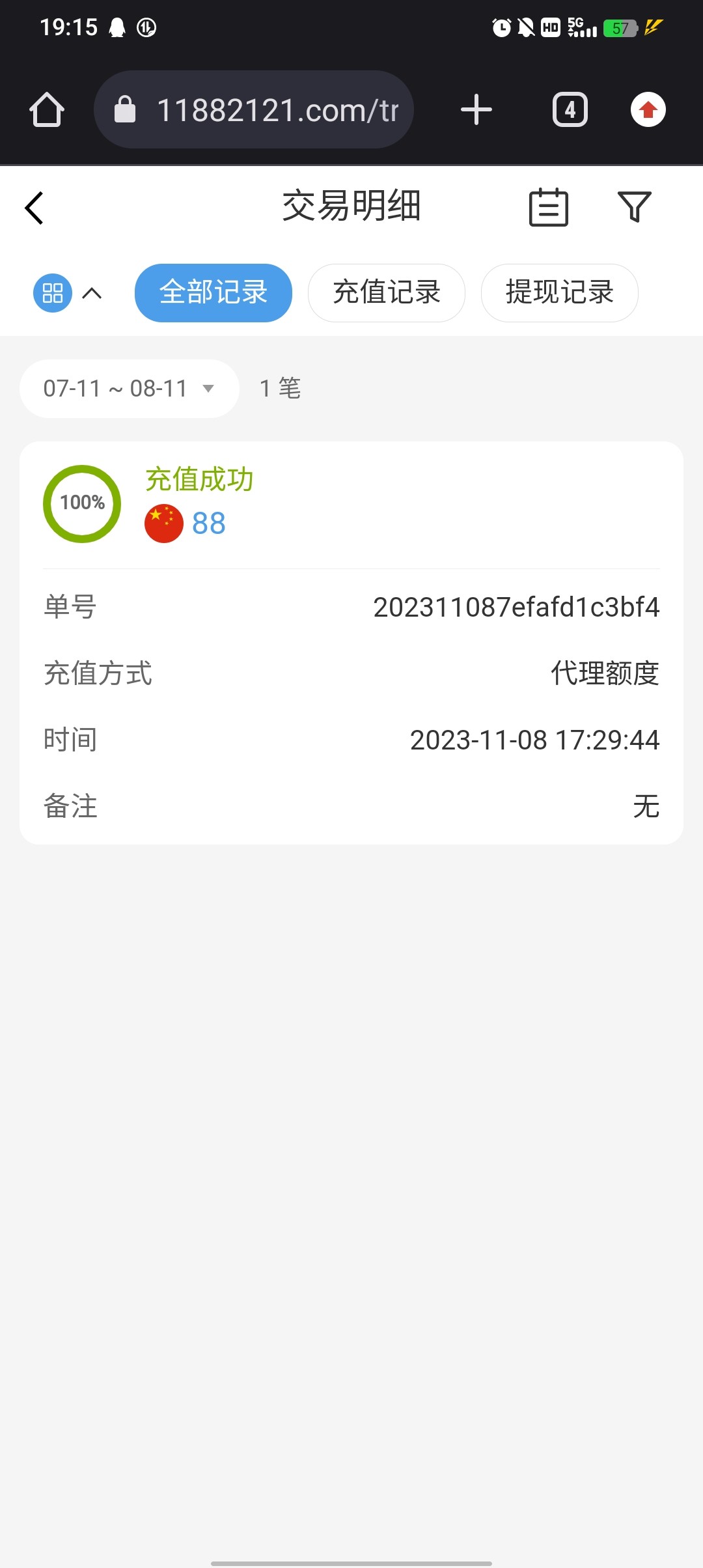703x1568 pixels.
Task: Open the 07-11 ~ 08-11 date range dropdown
Action: click(x=129, y=389)
